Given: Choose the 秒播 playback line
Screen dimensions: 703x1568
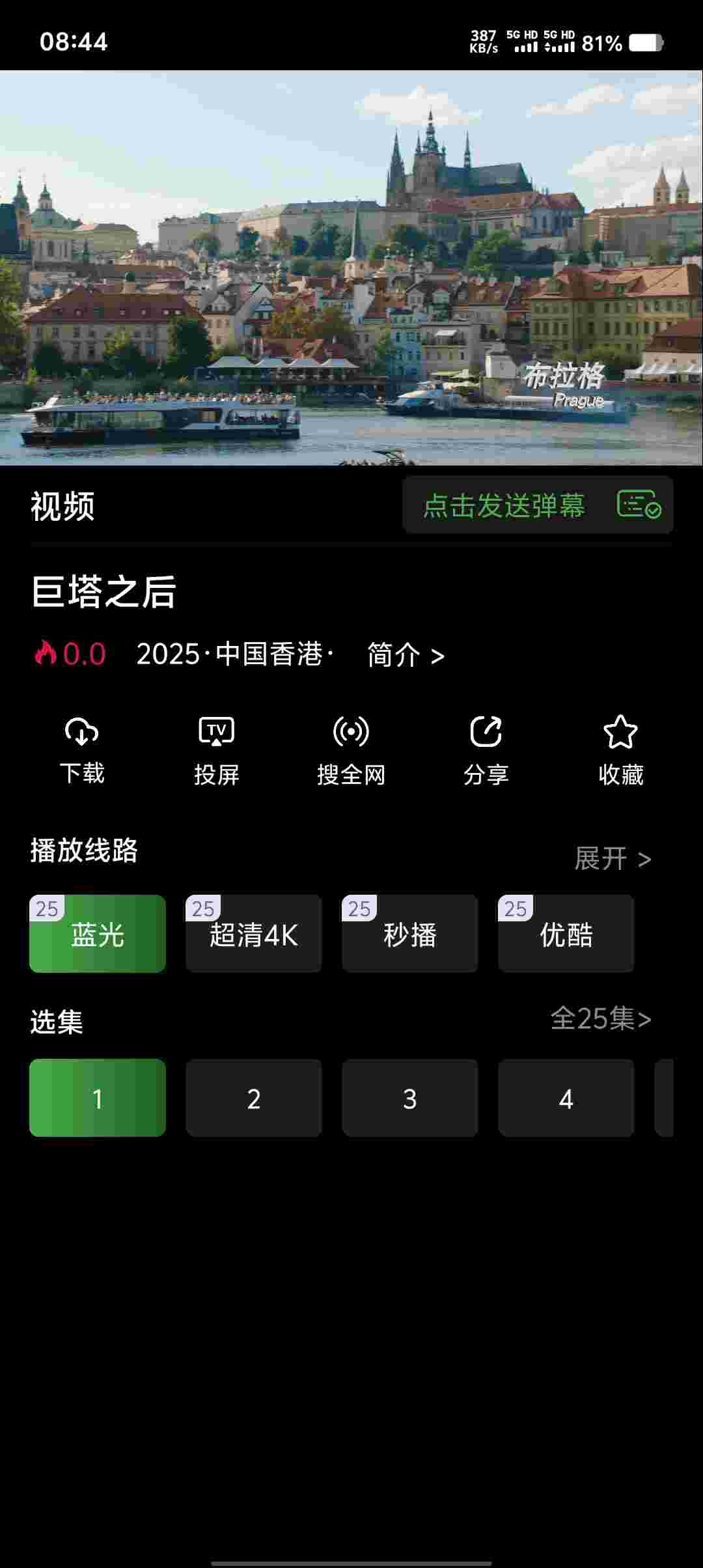Looking at the screenshot, I should pos(410,934).
